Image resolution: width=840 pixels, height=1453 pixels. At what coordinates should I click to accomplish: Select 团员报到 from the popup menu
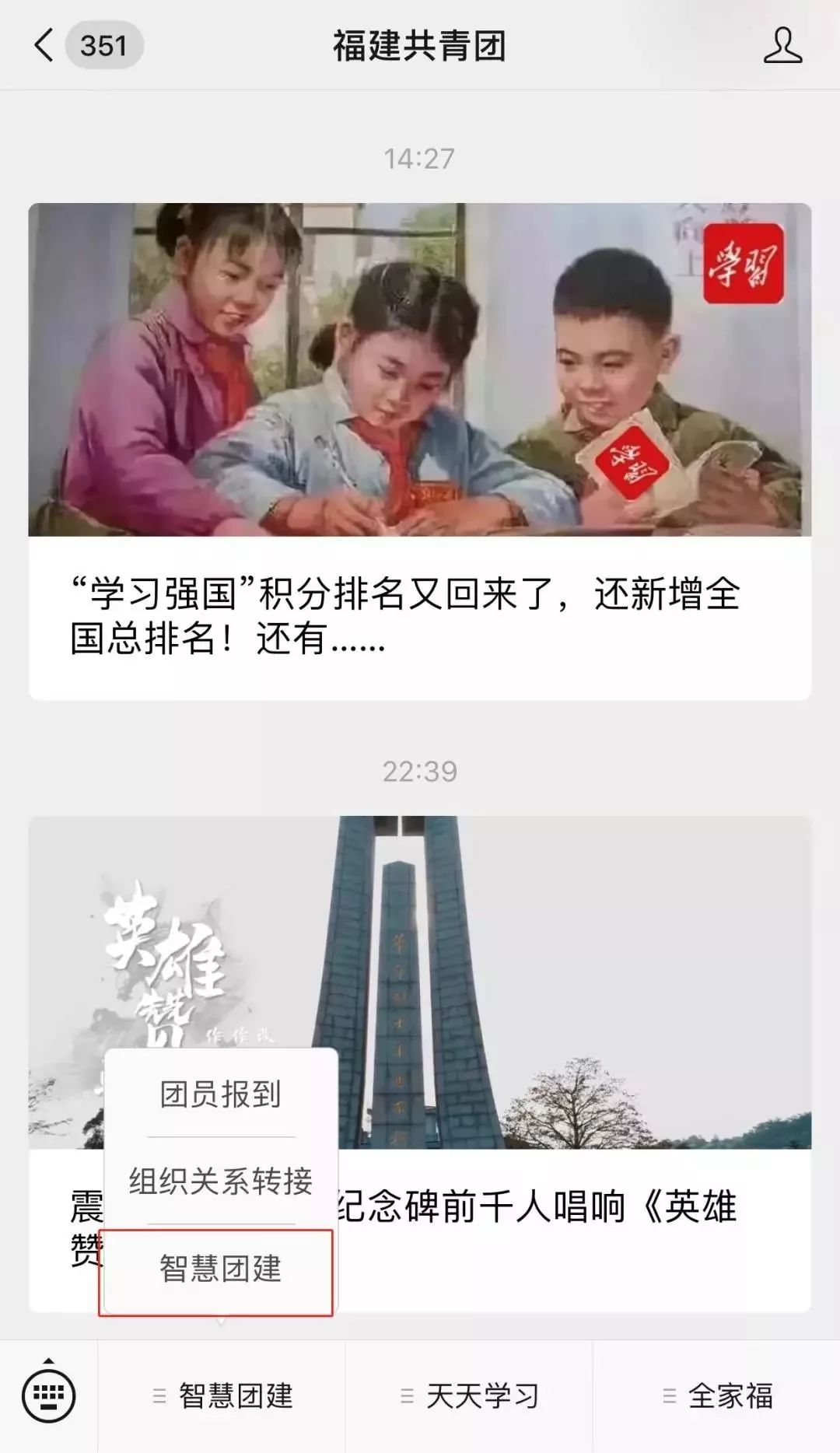pyautogui.click(x=221, y=1094)
